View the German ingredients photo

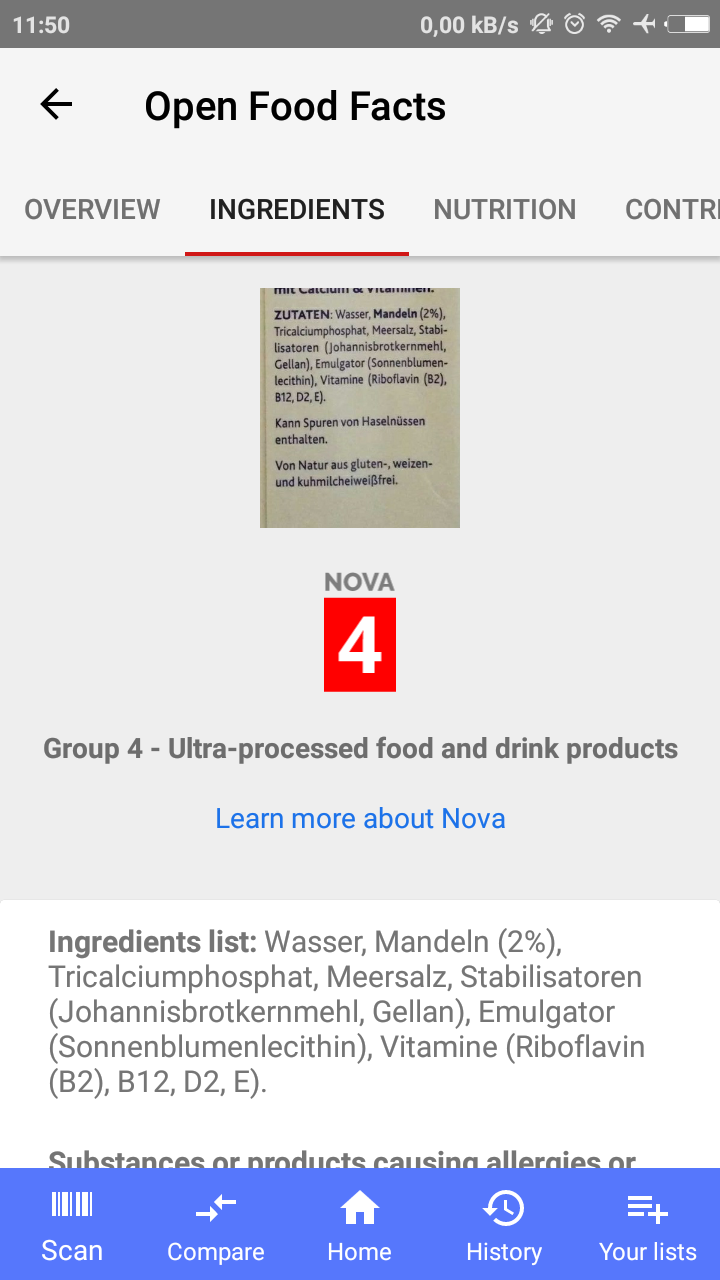coord(359,407)
